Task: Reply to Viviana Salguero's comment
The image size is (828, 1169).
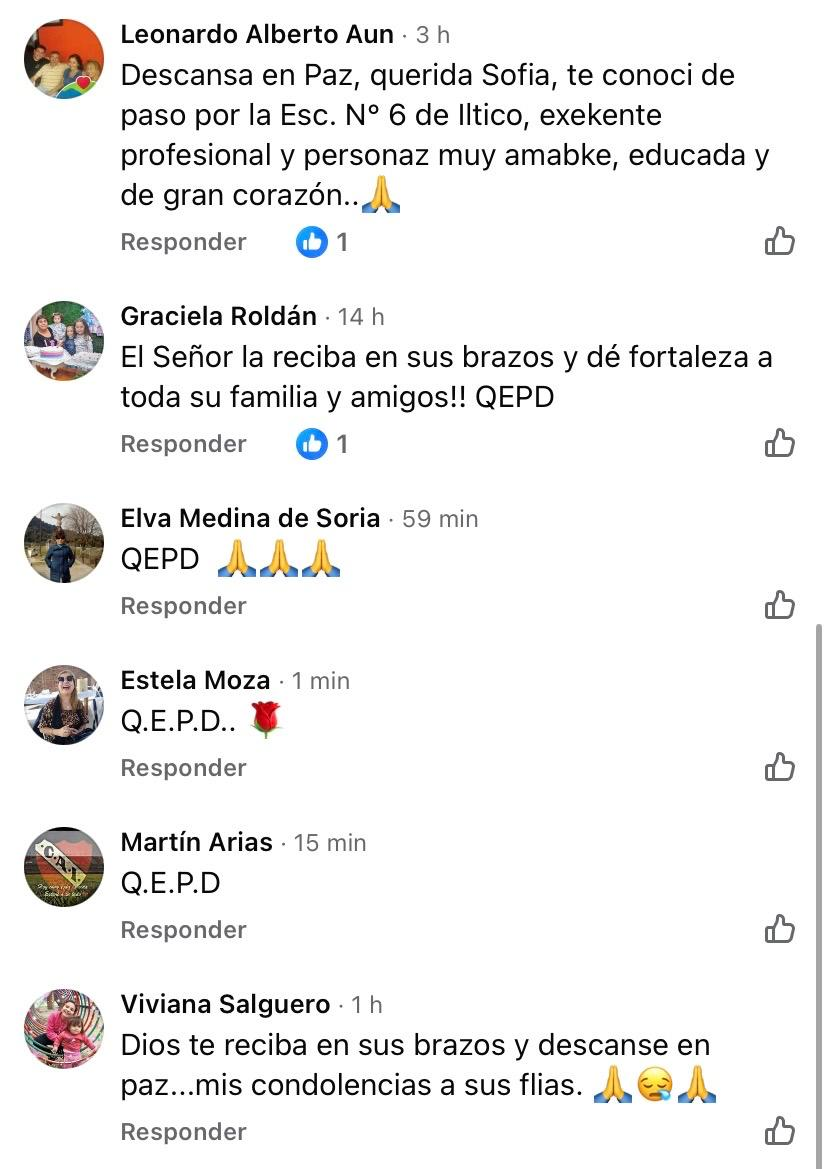Action: coord(183,1132)
